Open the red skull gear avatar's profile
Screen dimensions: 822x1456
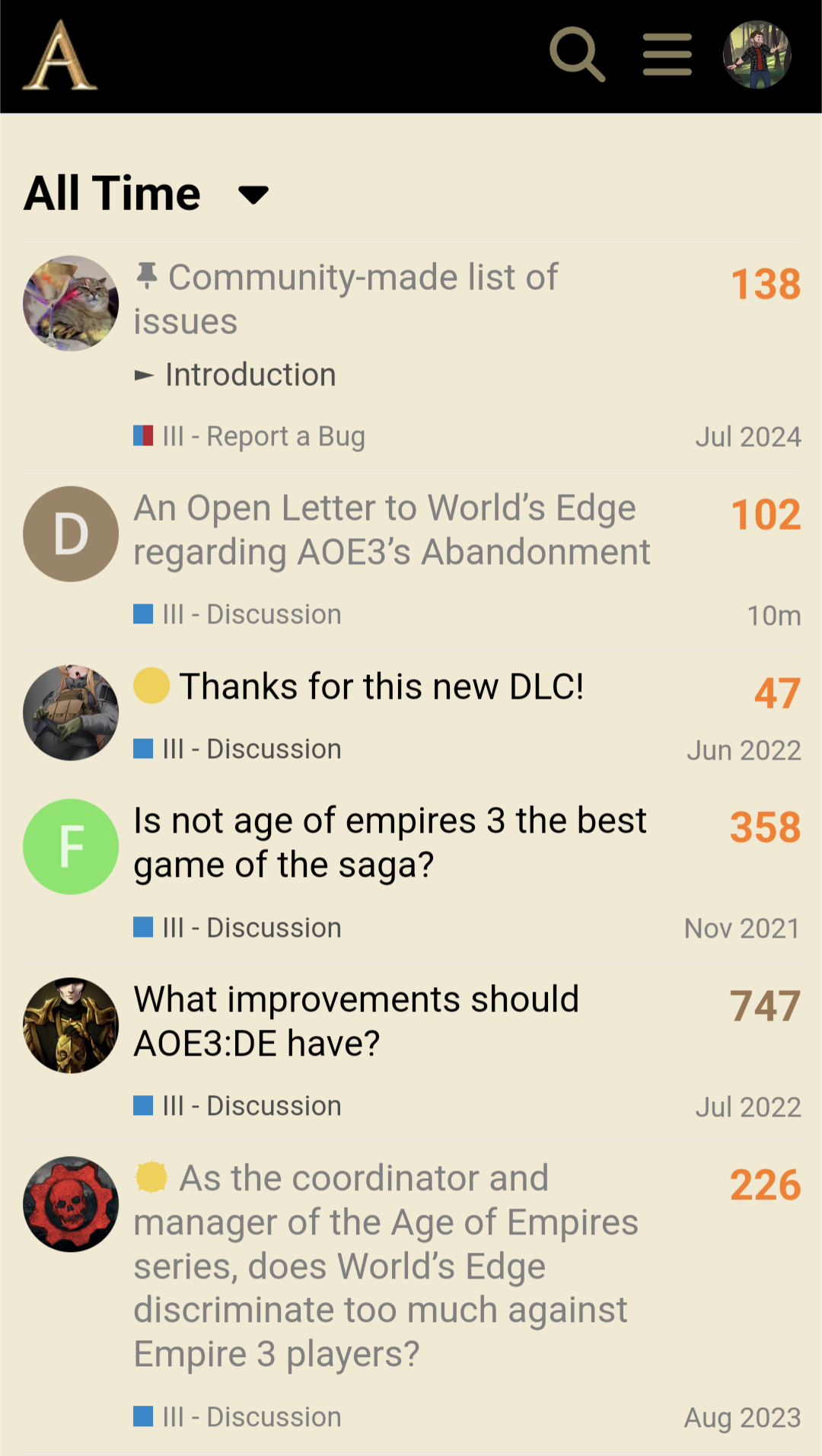[71, 1204]
